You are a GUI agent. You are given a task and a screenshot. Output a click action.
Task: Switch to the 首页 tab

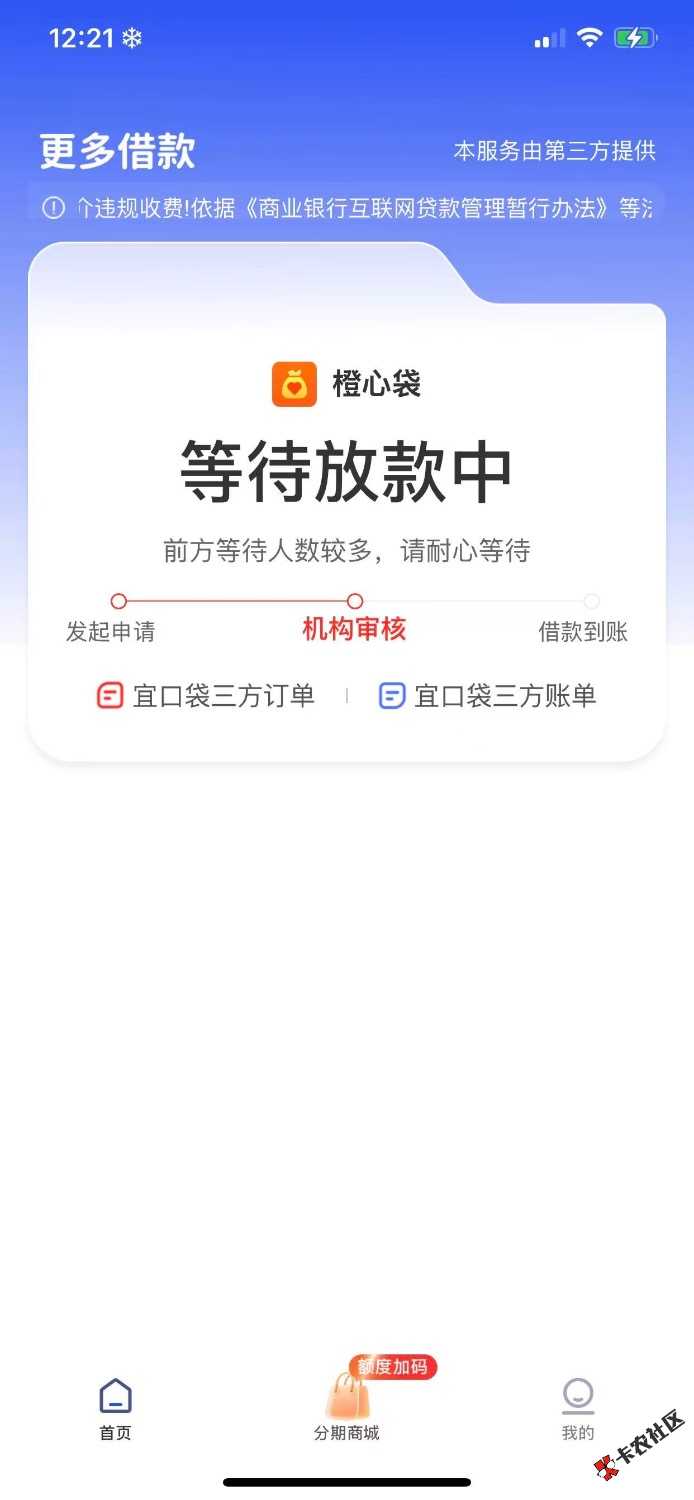pos(115,1408)
